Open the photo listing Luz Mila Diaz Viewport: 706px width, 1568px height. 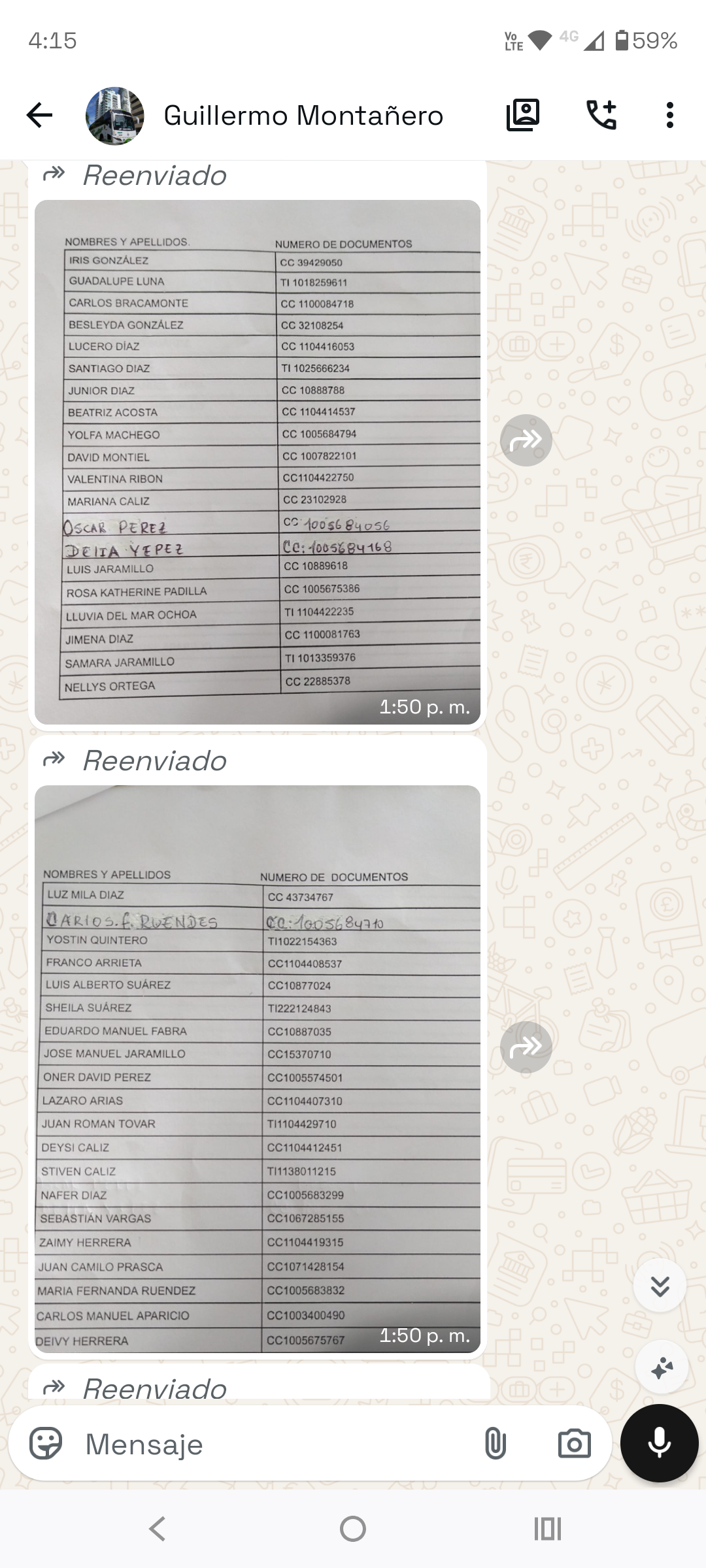(258, 1069)
